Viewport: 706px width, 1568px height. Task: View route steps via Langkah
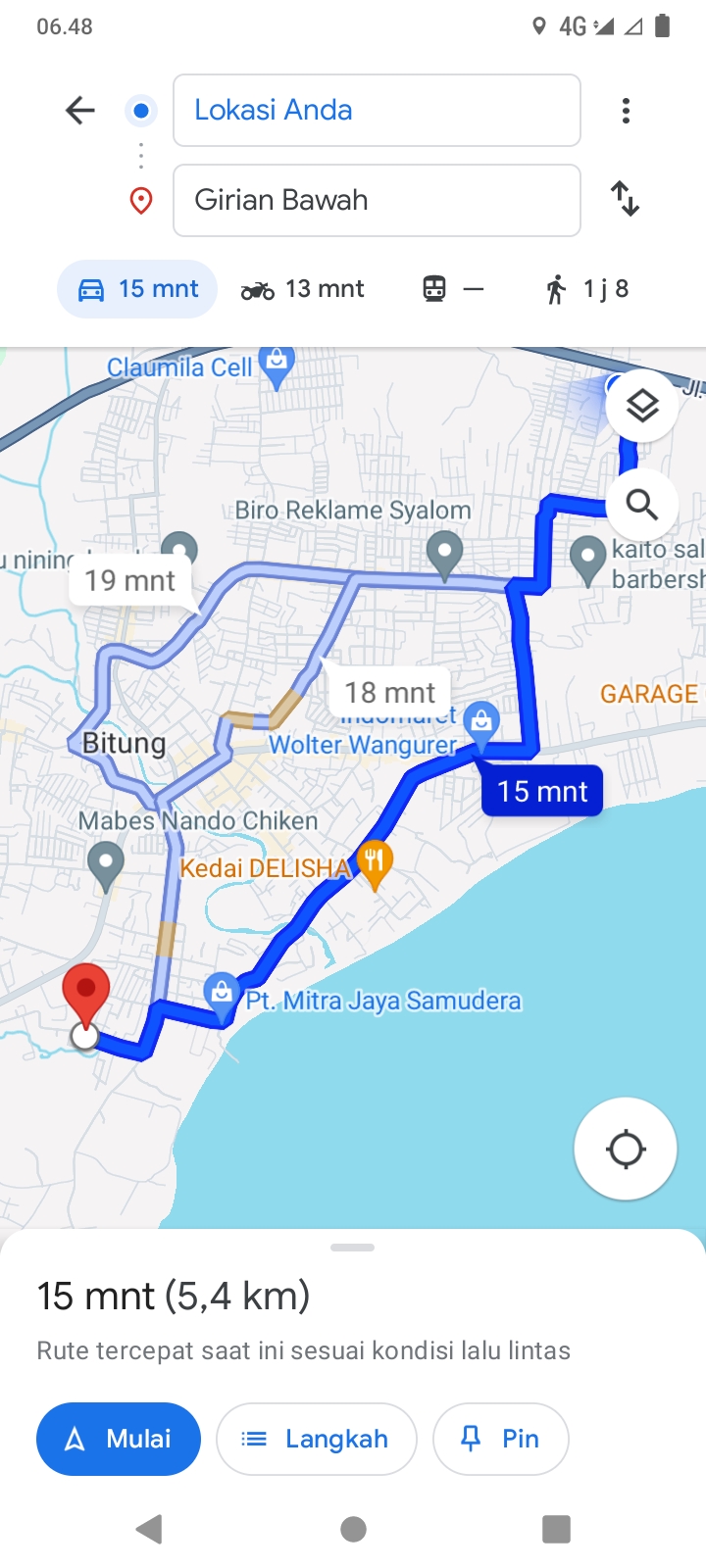click(316, 1439)
